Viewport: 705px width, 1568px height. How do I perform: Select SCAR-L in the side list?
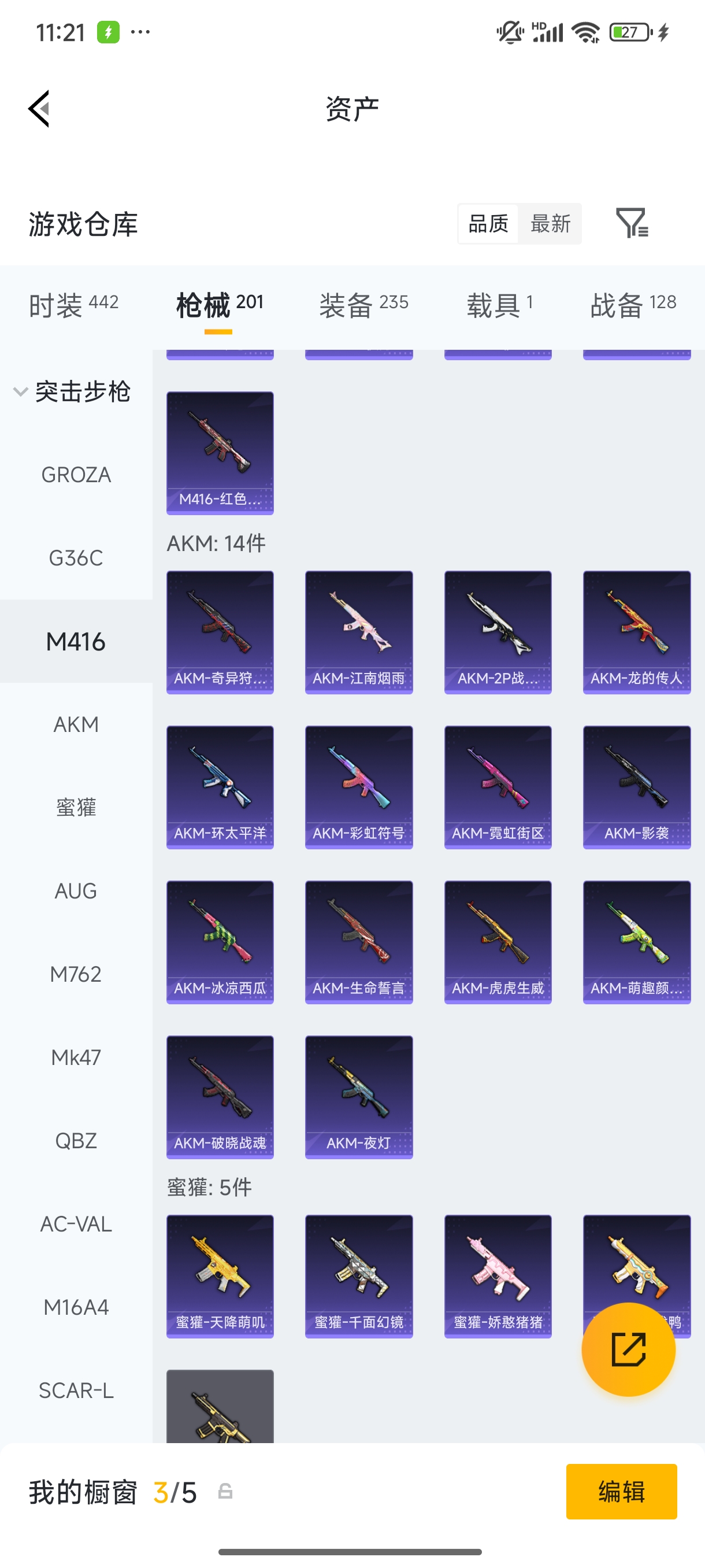pyautogui.click(x=76, y=1391)
